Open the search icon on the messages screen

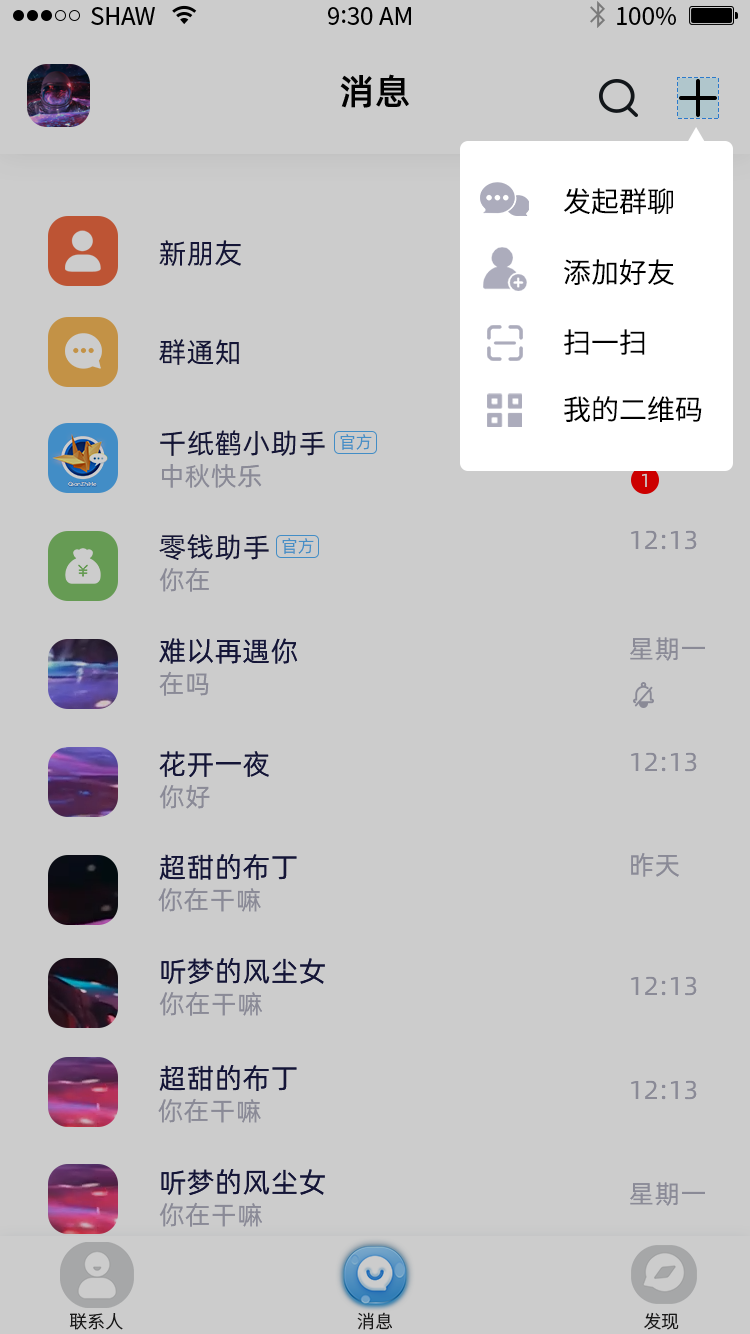pos(618,97)
